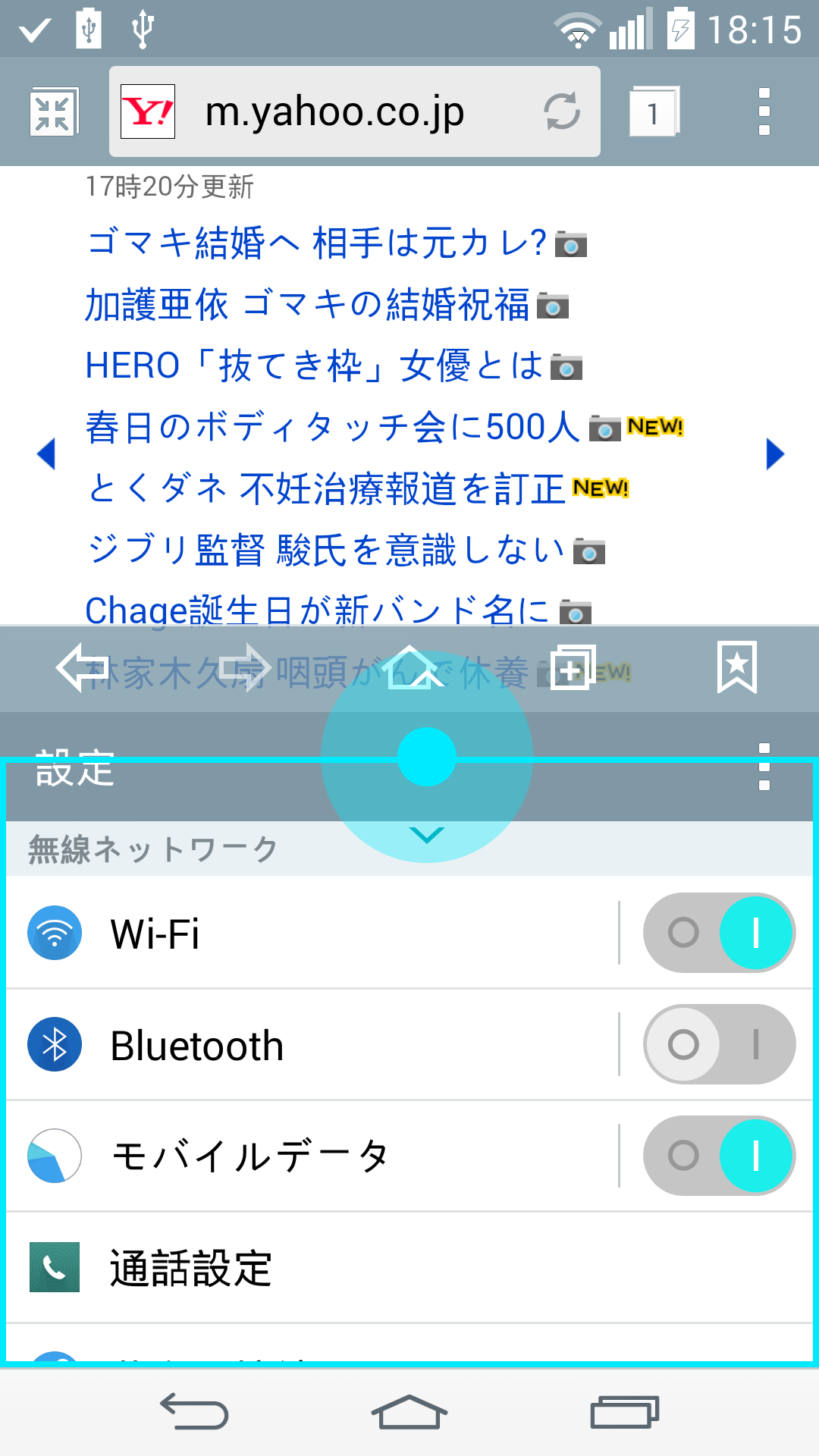Turn on the Bluetooth switch
The width and height of the screenshot is (819, 1456).
point(719,1044)
